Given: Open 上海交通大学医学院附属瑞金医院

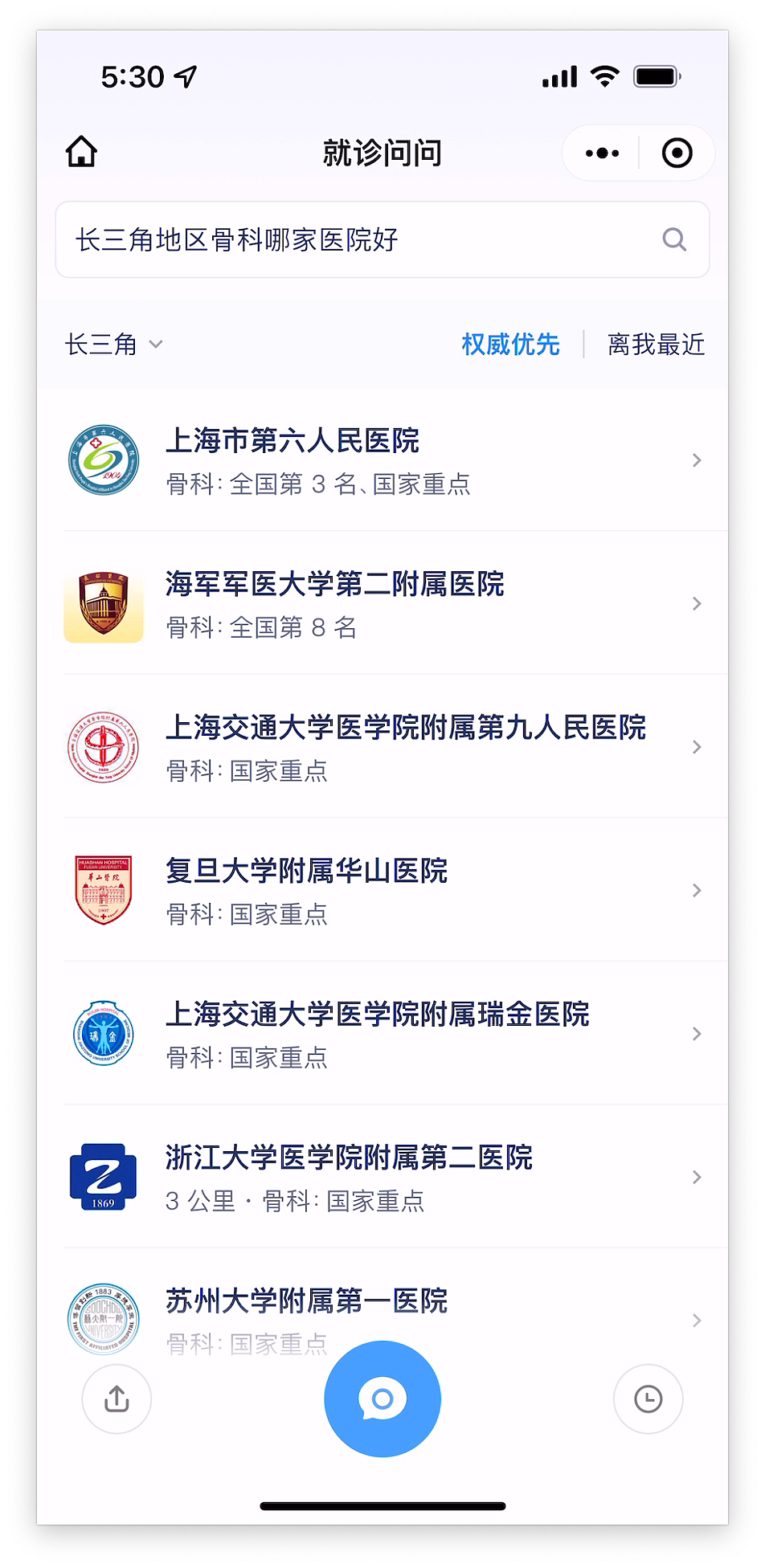Looking at the screenshot, I should click(382, 1034).
